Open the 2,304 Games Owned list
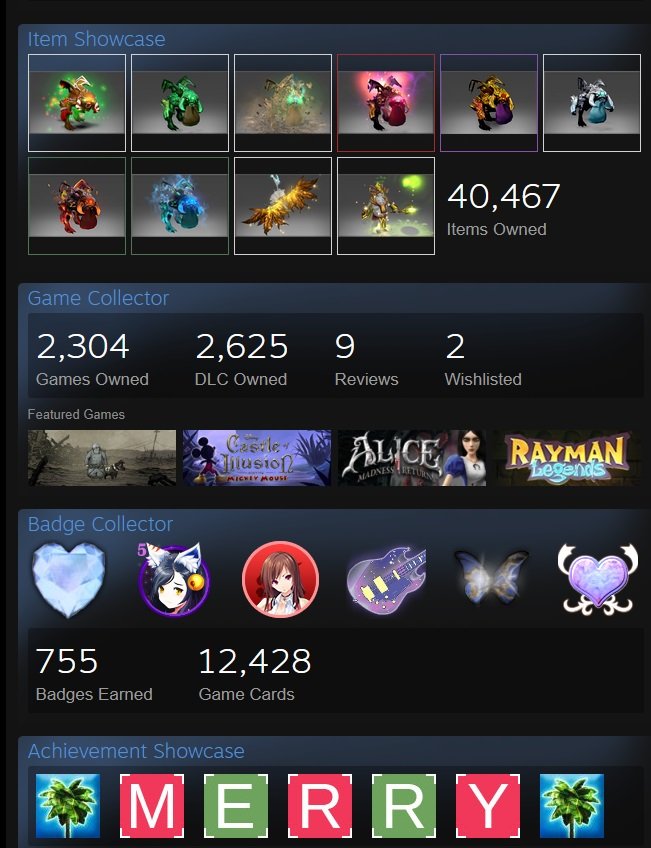651x848 pixels. (x=91, y=360)
